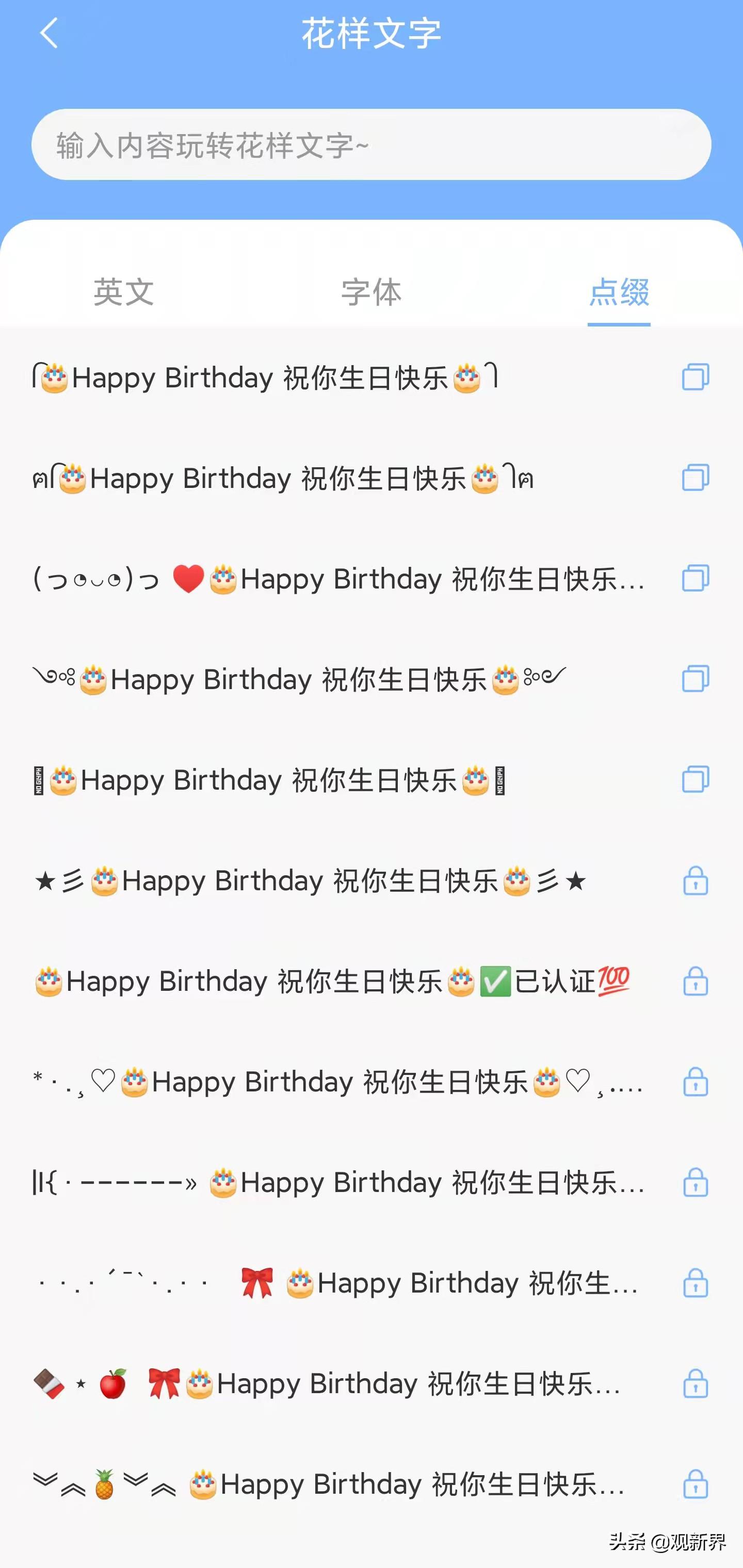Switch to the 英文 tab
This screenshot has width=743, height=1568.
pyautogui.click(x=124, y=292)
